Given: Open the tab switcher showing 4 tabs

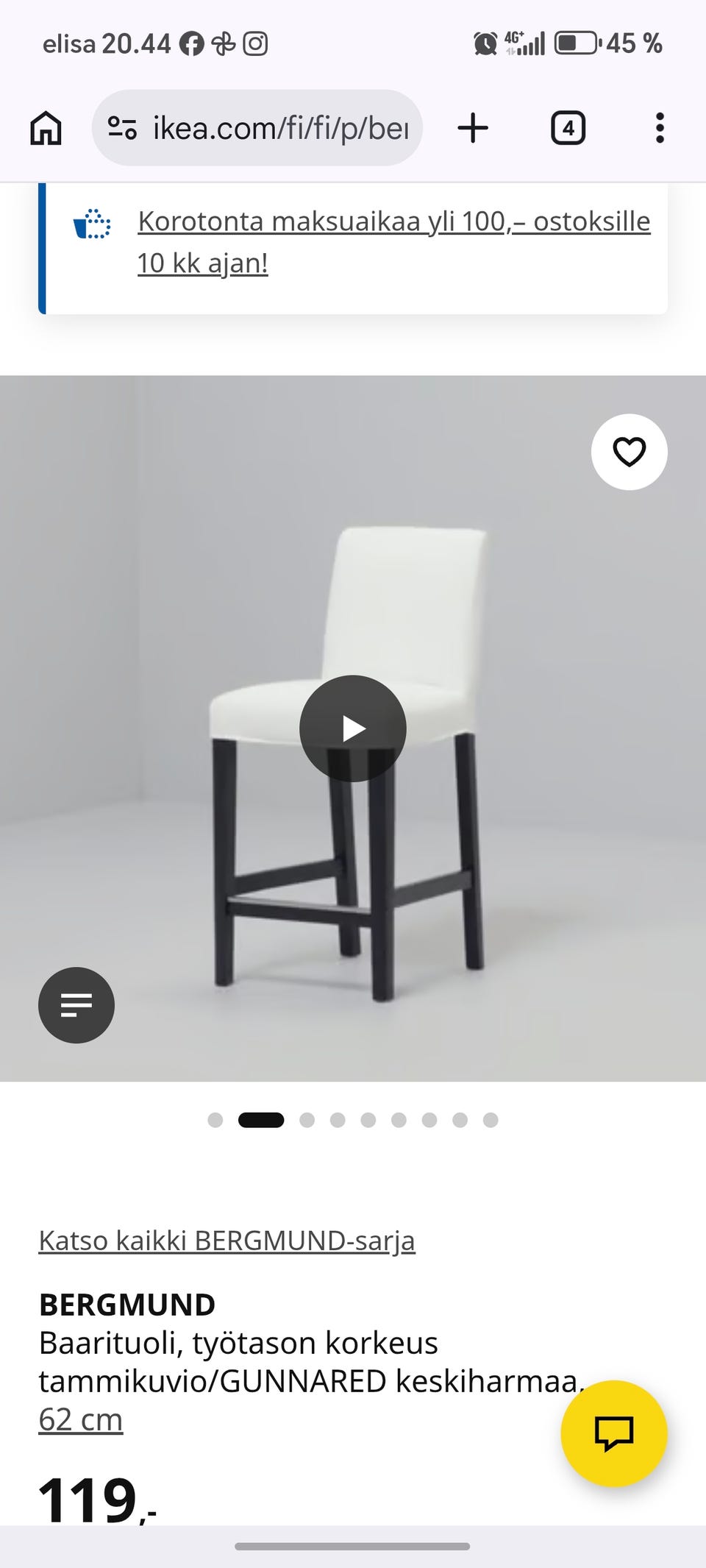Looking at the screenshot, I should click(x=568, y=129).
